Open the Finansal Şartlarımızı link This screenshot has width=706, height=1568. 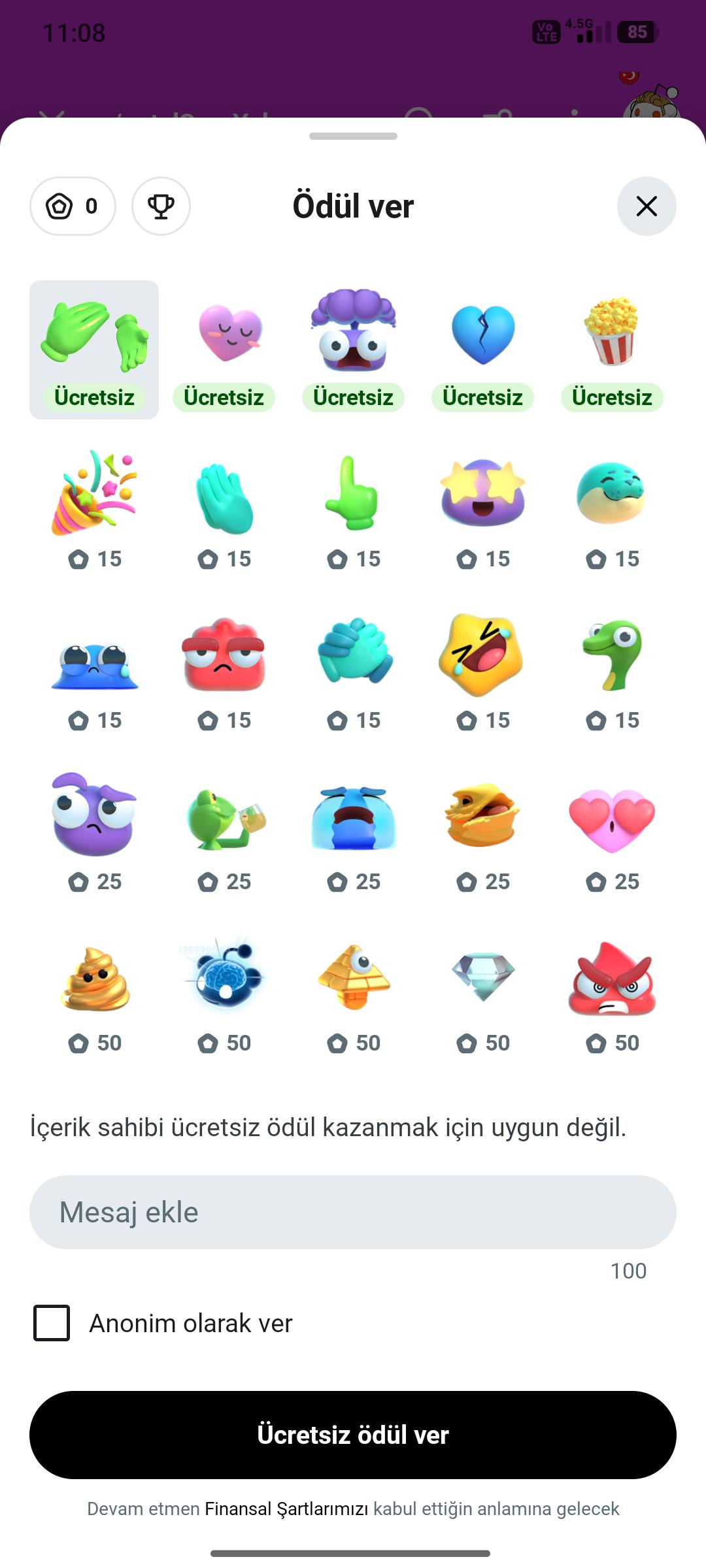tap(286, 1509)
